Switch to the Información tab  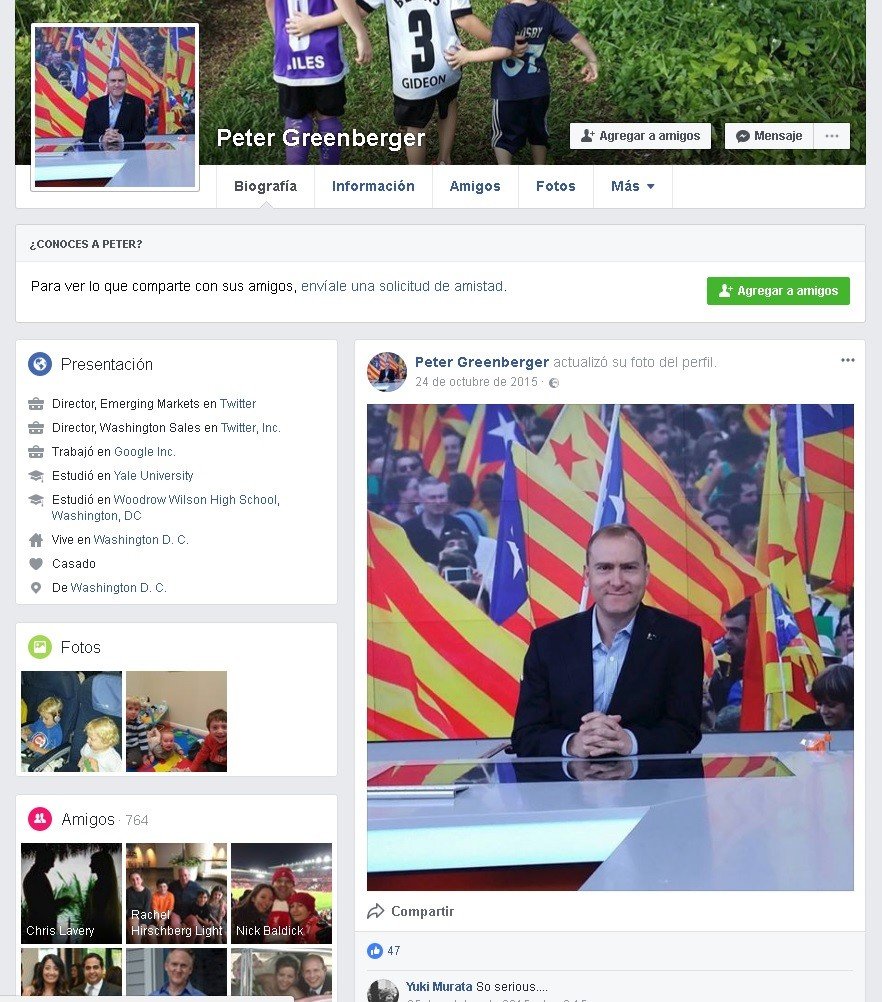373,186
